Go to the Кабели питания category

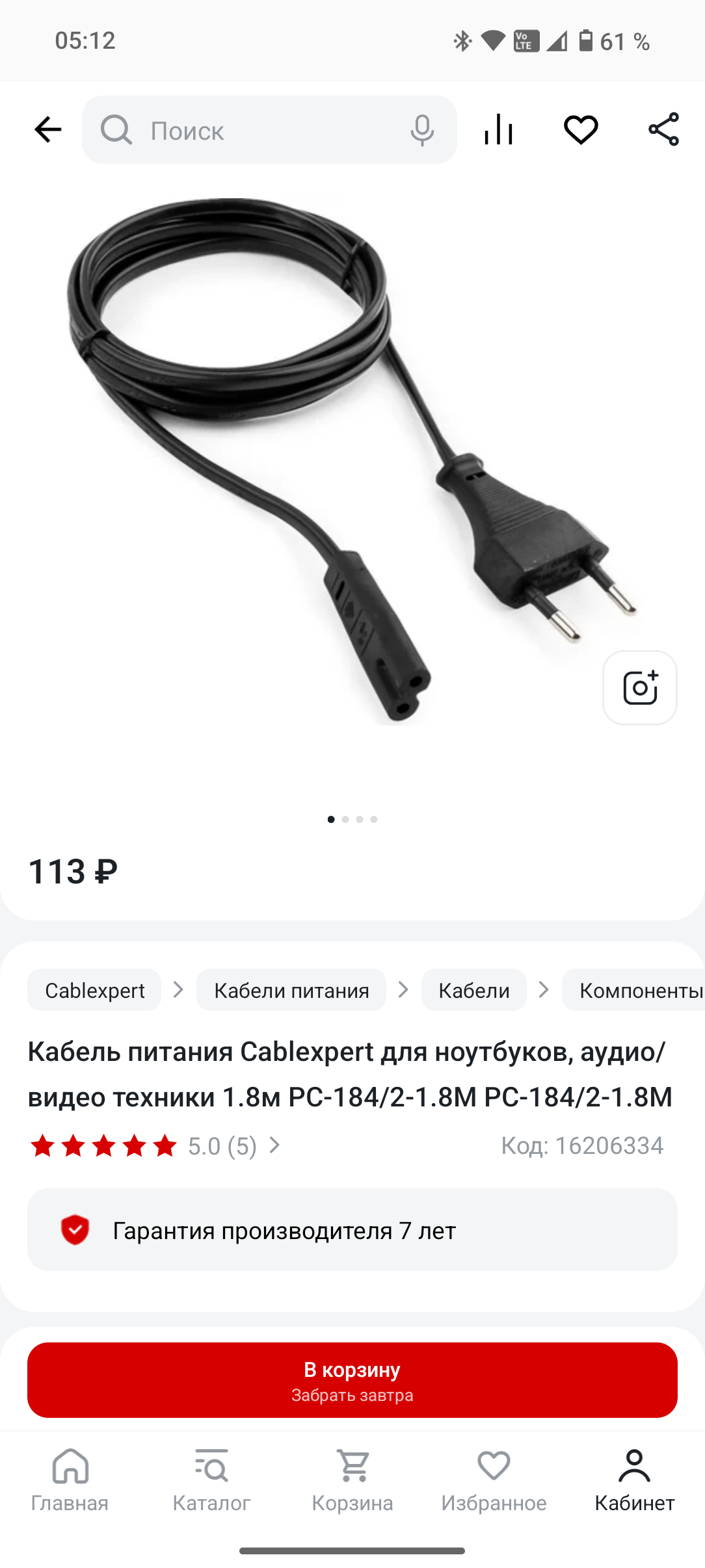291,990
